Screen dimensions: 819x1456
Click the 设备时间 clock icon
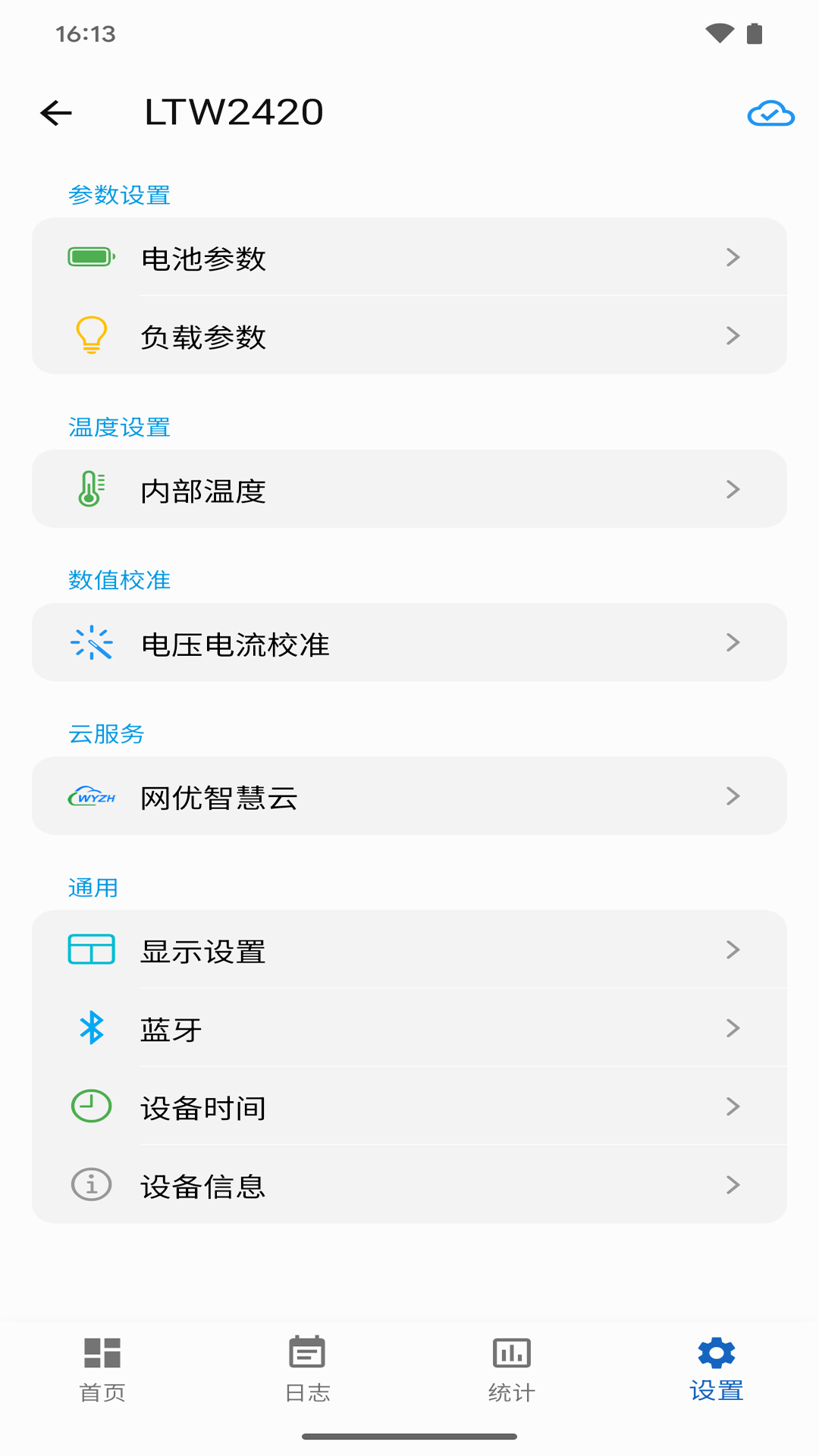pyautogui.click(x=91, y=1107)
